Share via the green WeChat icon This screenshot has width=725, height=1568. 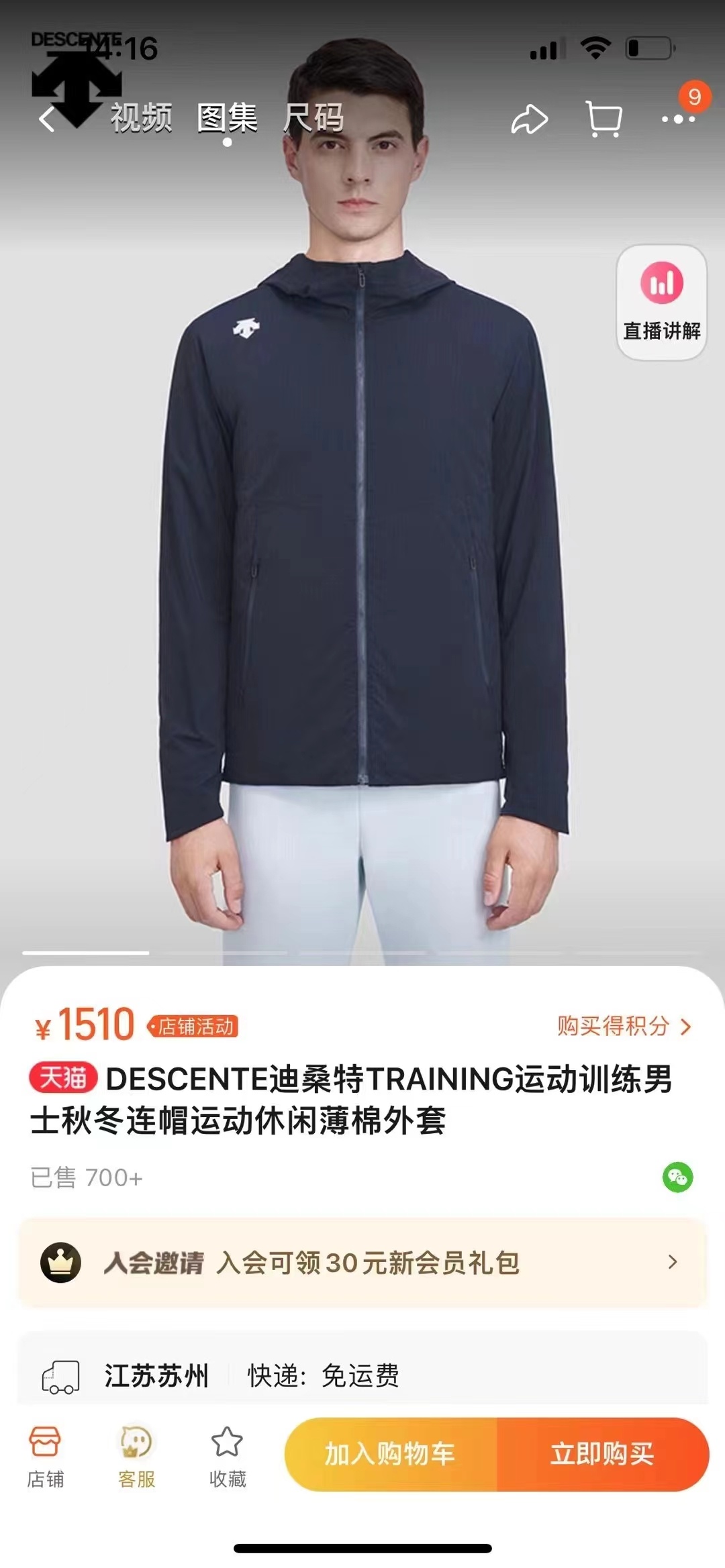677,1177
